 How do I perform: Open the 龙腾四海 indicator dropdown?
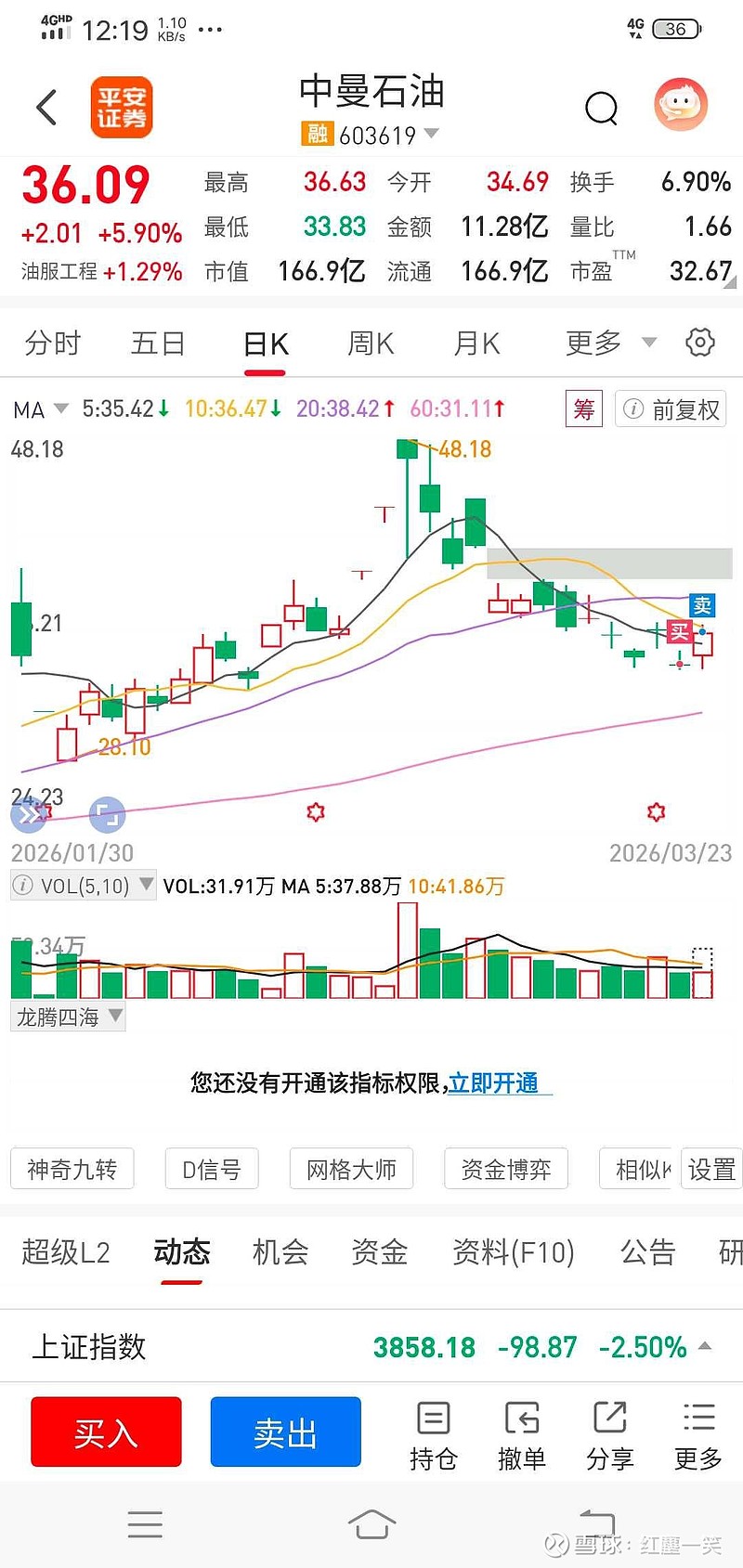(x=68, y=1017)
